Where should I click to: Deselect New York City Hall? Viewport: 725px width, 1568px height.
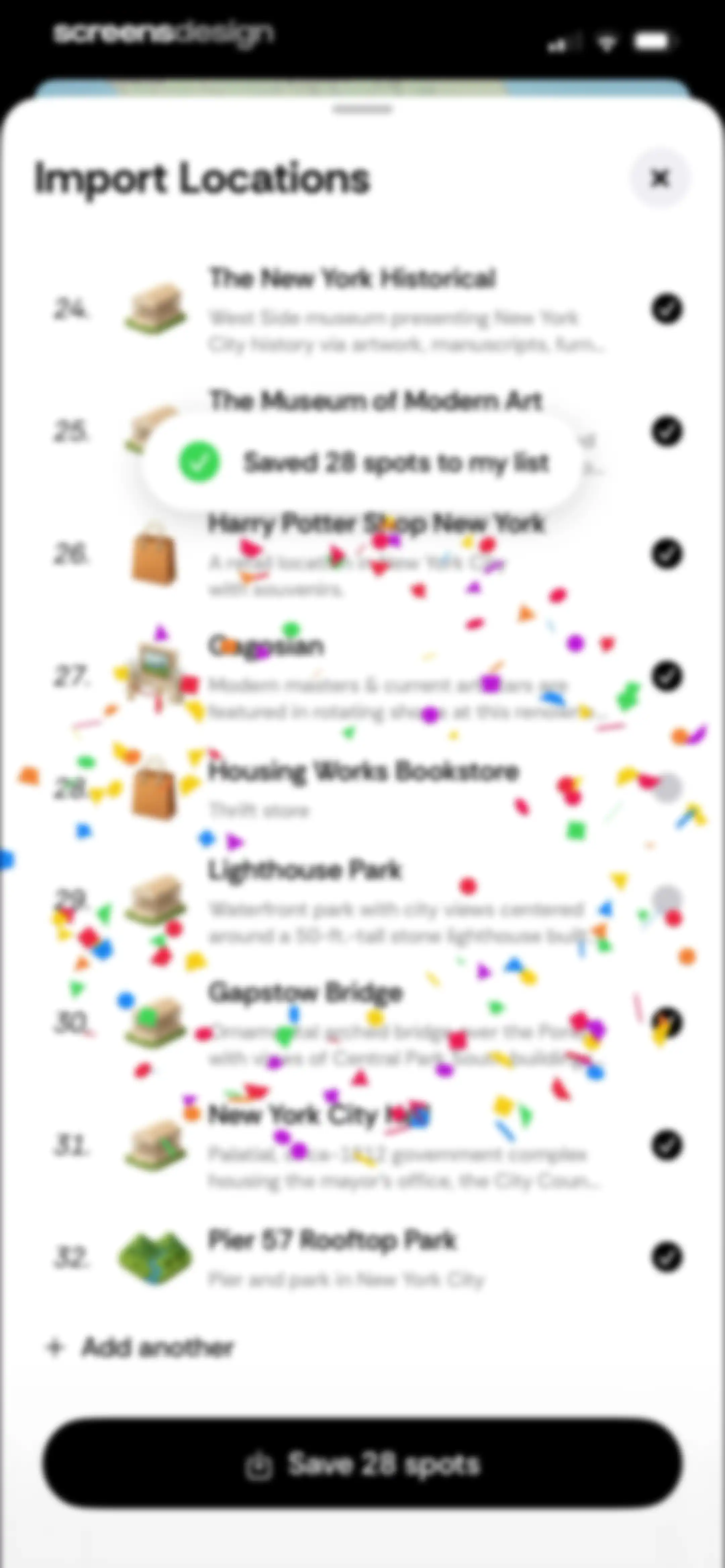click(667, 1146)
